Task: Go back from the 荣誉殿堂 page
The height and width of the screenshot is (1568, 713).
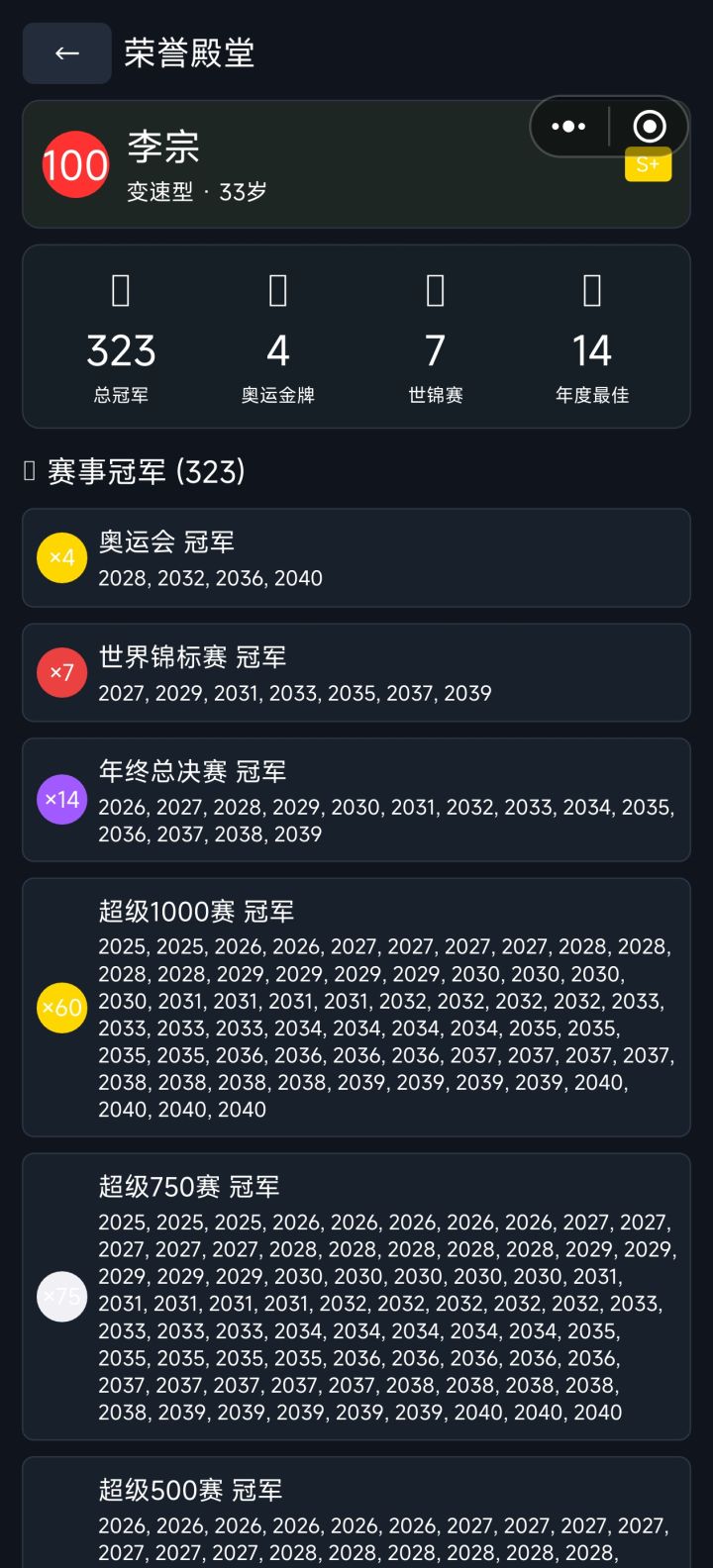Action: (x=67, y=53)
